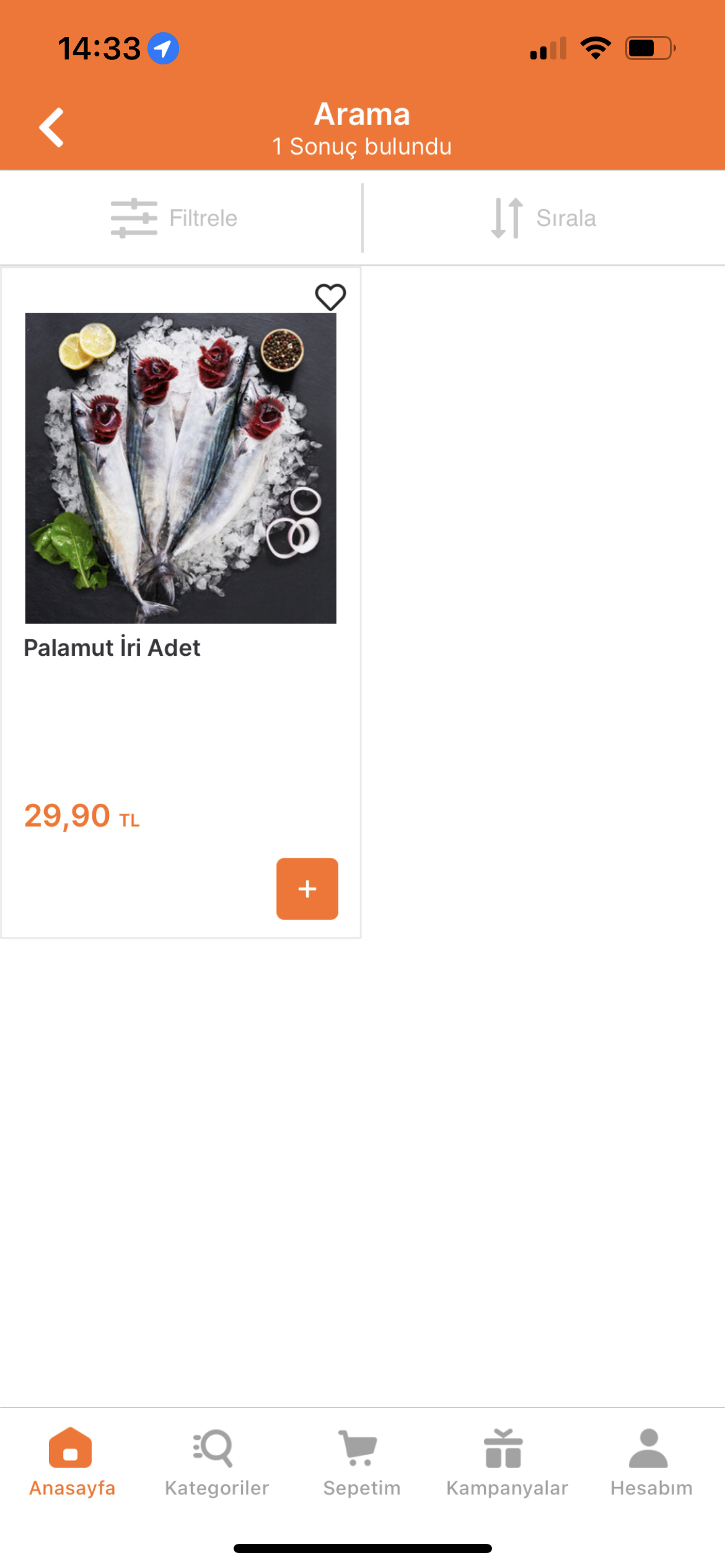Open the Sepetim cart tab

coord(362,1463)
